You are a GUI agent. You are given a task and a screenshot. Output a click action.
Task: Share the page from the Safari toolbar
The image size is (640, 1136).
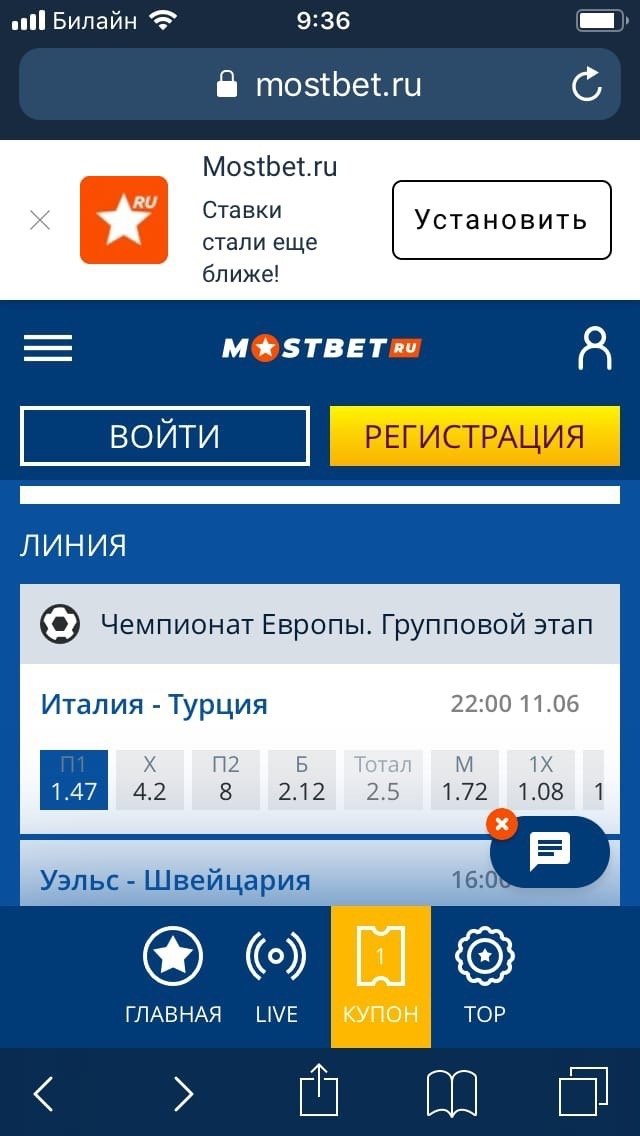pyautogui.click(x=319, y=1093)
